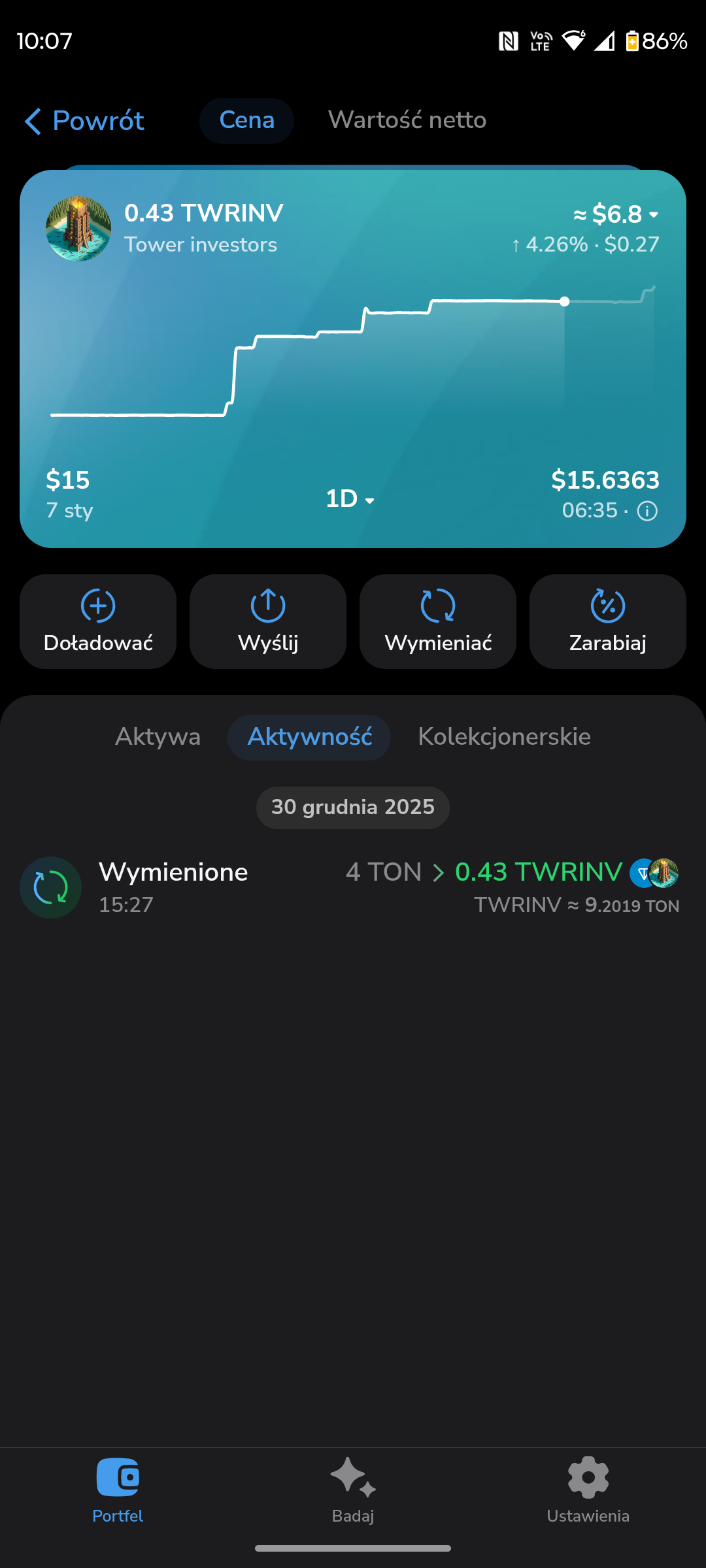Image resolution: width=706 pixels, height=1568 pixels.
Task: Tap the Wyślij button
Action: click(268, 621)
